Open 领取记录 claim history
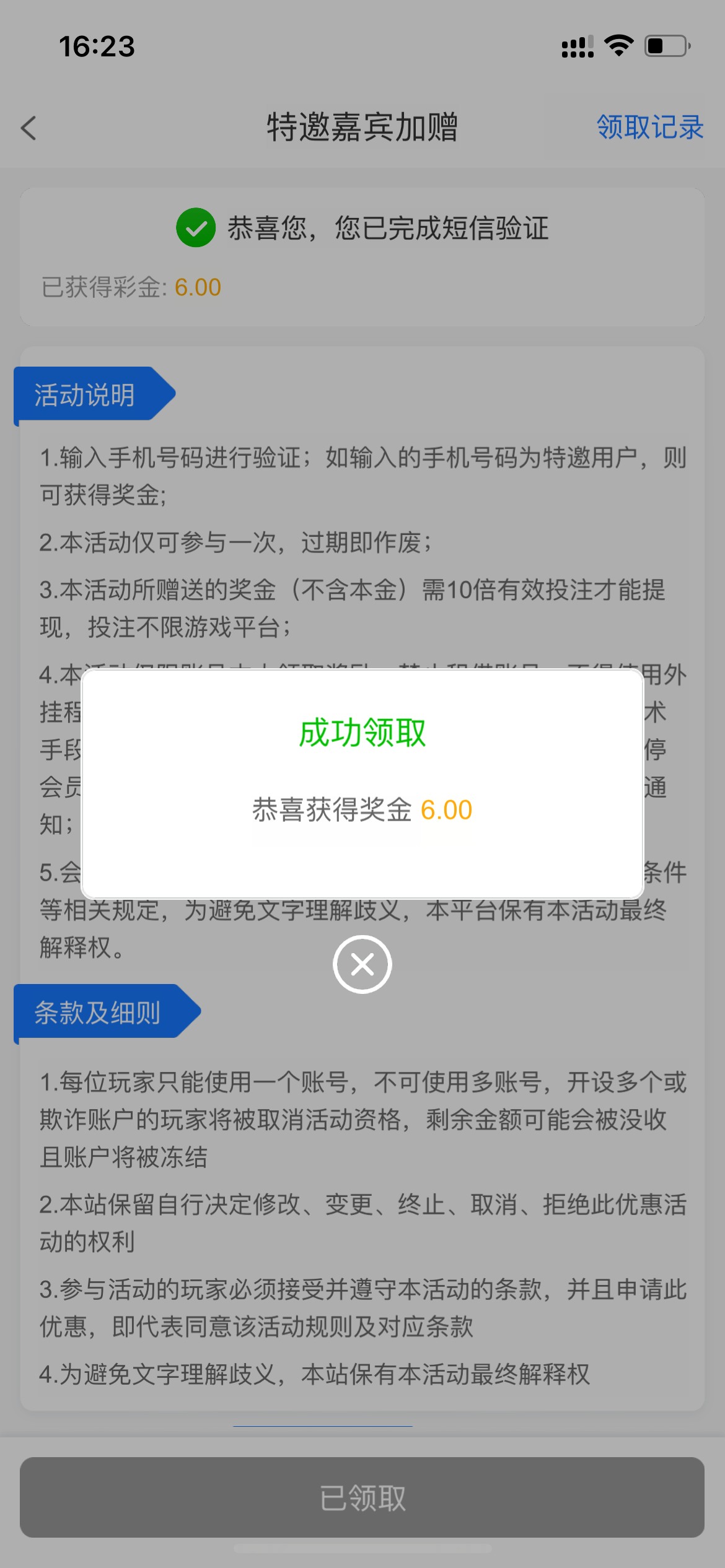 (649, 128)
